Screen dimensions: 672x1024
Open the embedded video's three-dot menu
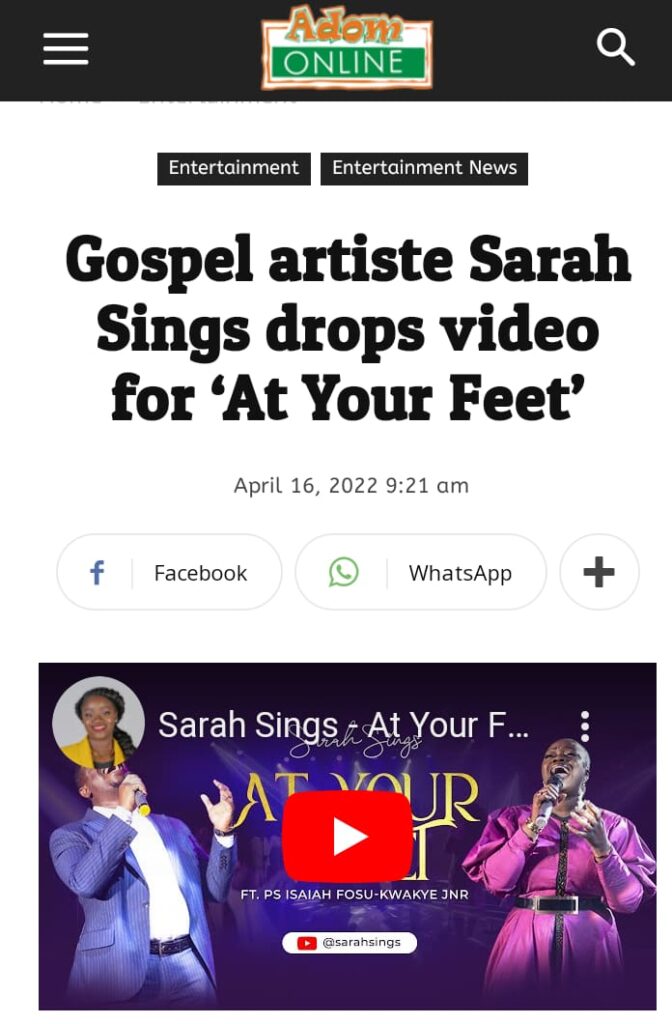(585, 726)
